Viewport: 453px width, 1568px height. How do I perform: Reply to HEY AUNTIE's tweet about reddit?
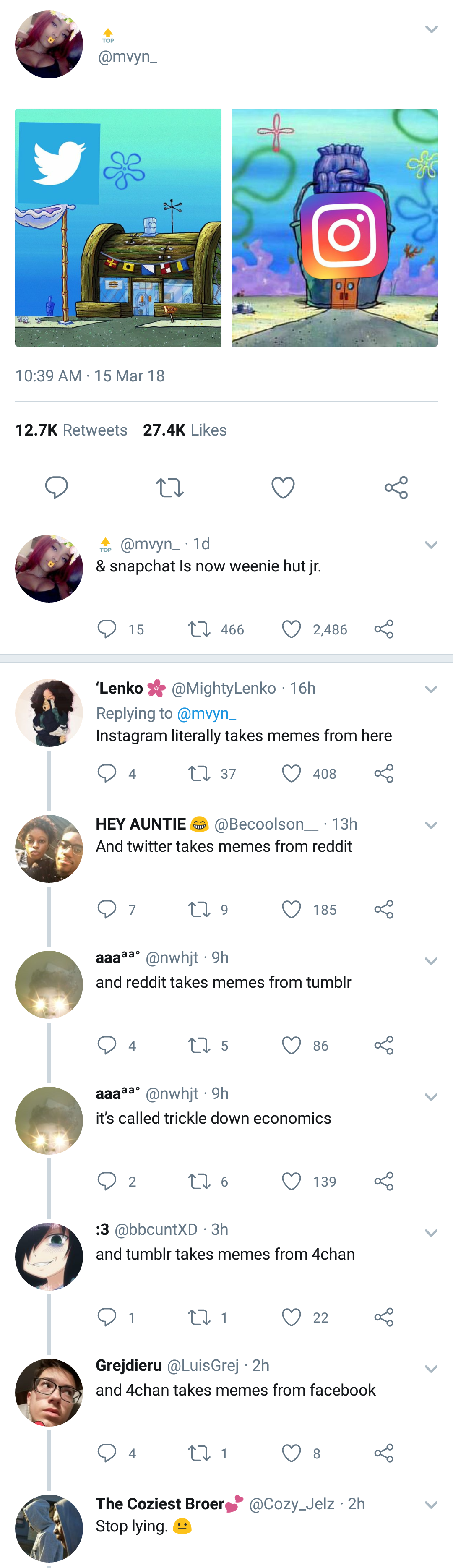tap(107, 909)
